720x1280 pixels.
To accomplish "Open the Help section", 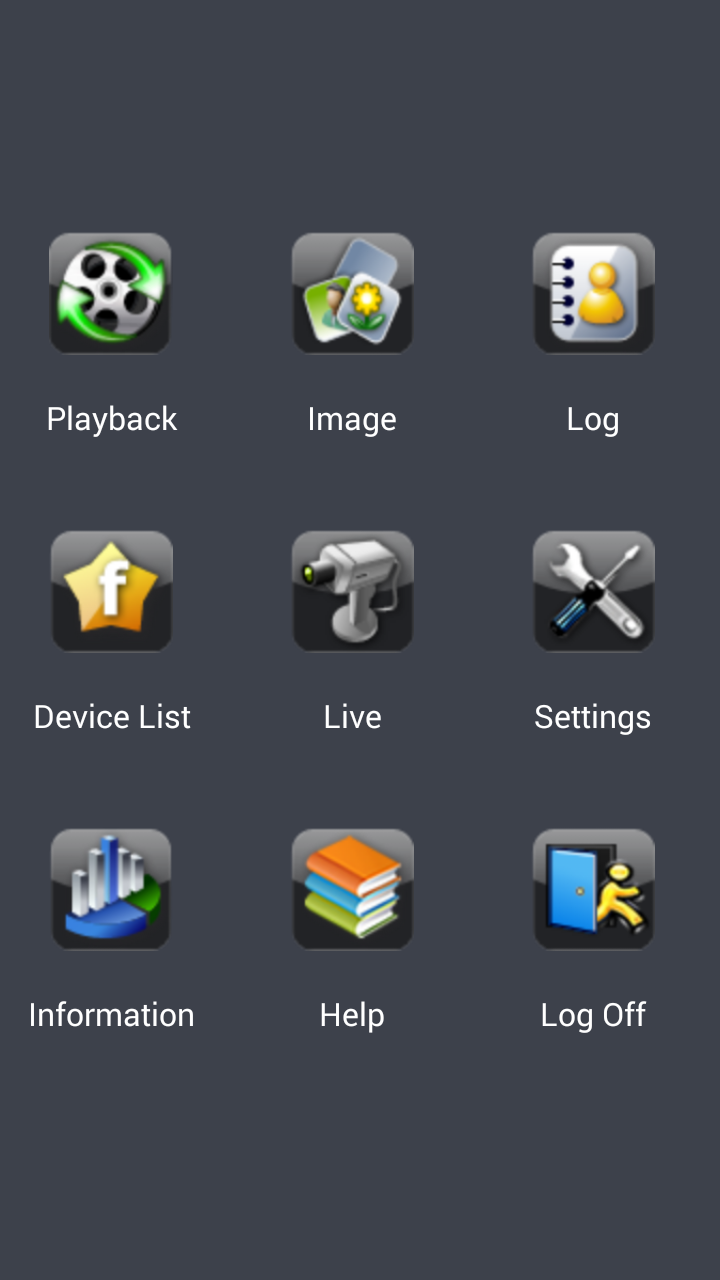I will (x=352, y=889).
